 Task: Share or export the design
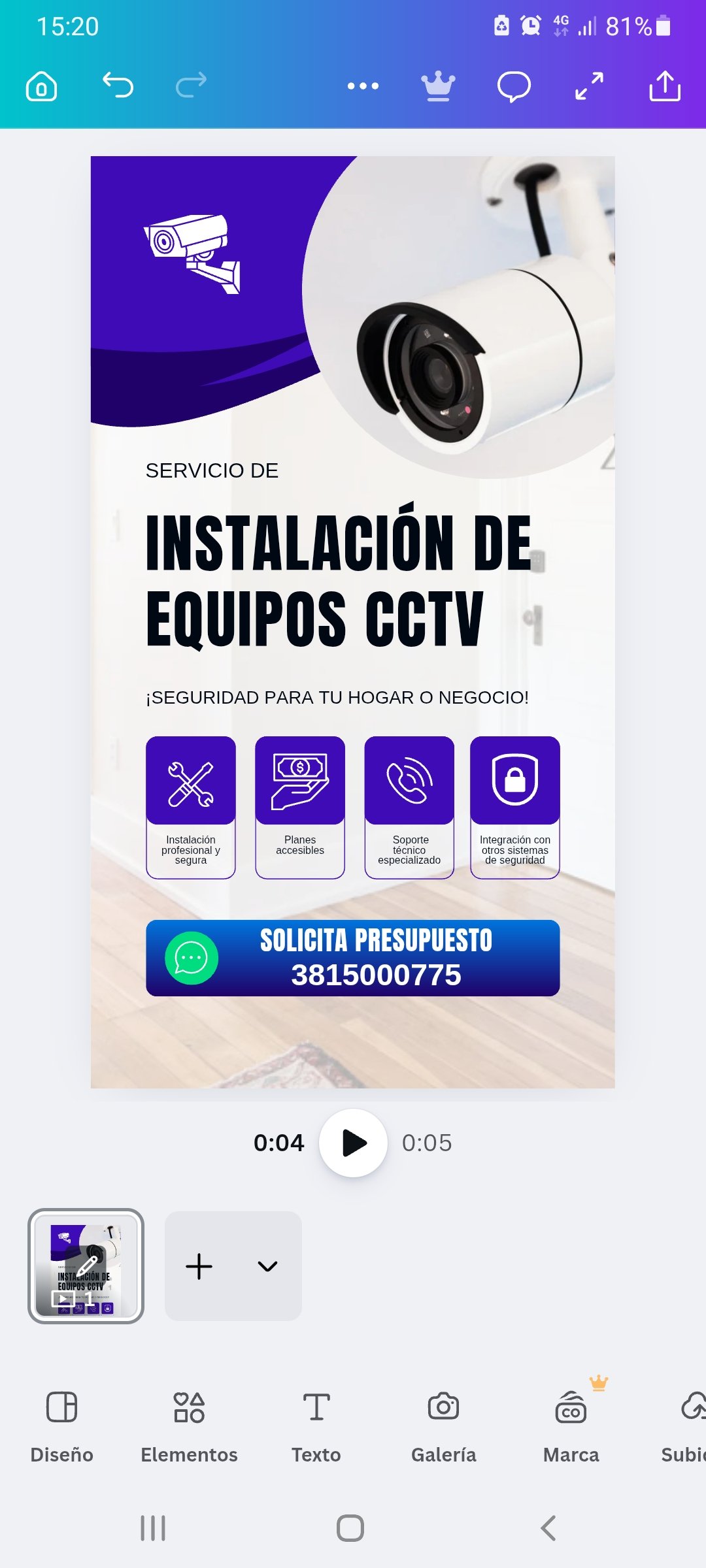click(665, 86)
